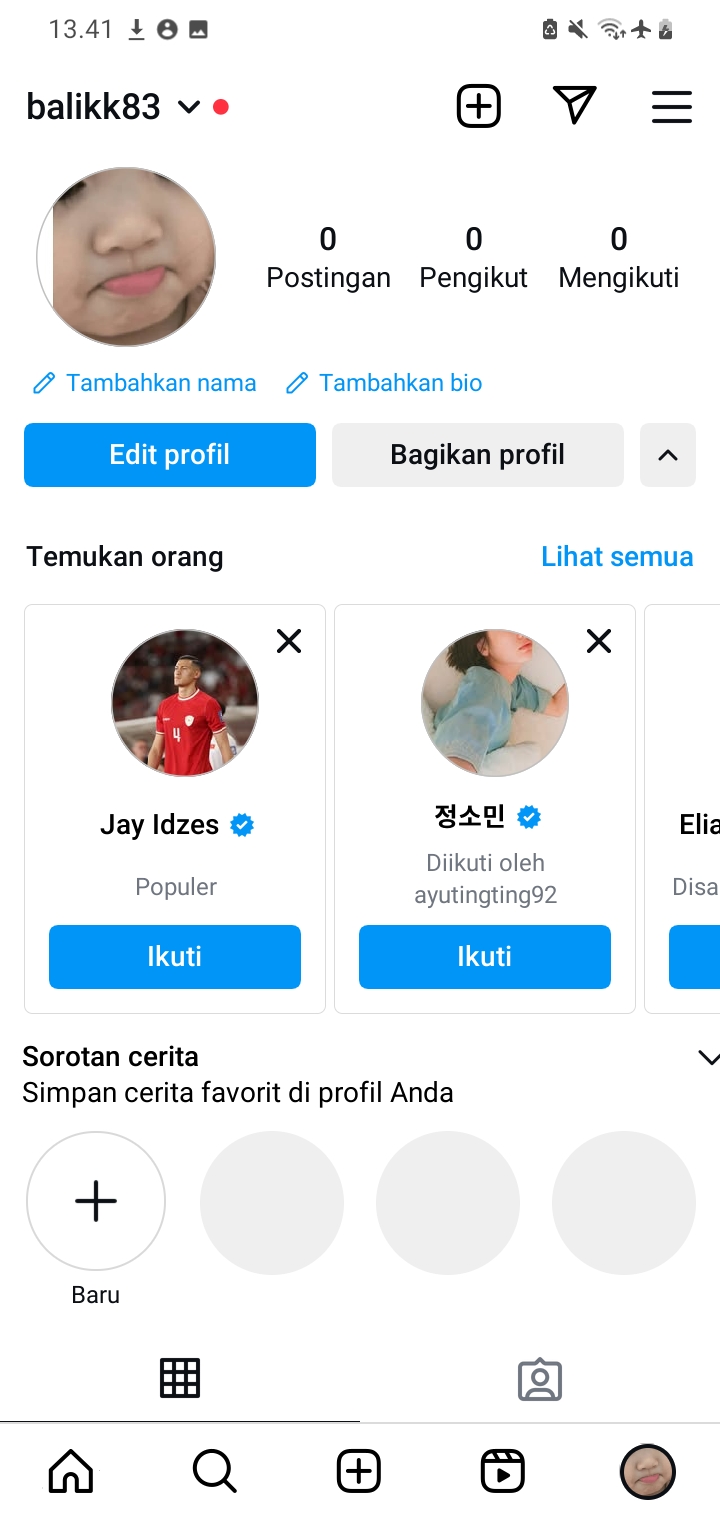720x1520 pixels.
Task: Collapse the Temukan orang suggestions
Action: 668,455
